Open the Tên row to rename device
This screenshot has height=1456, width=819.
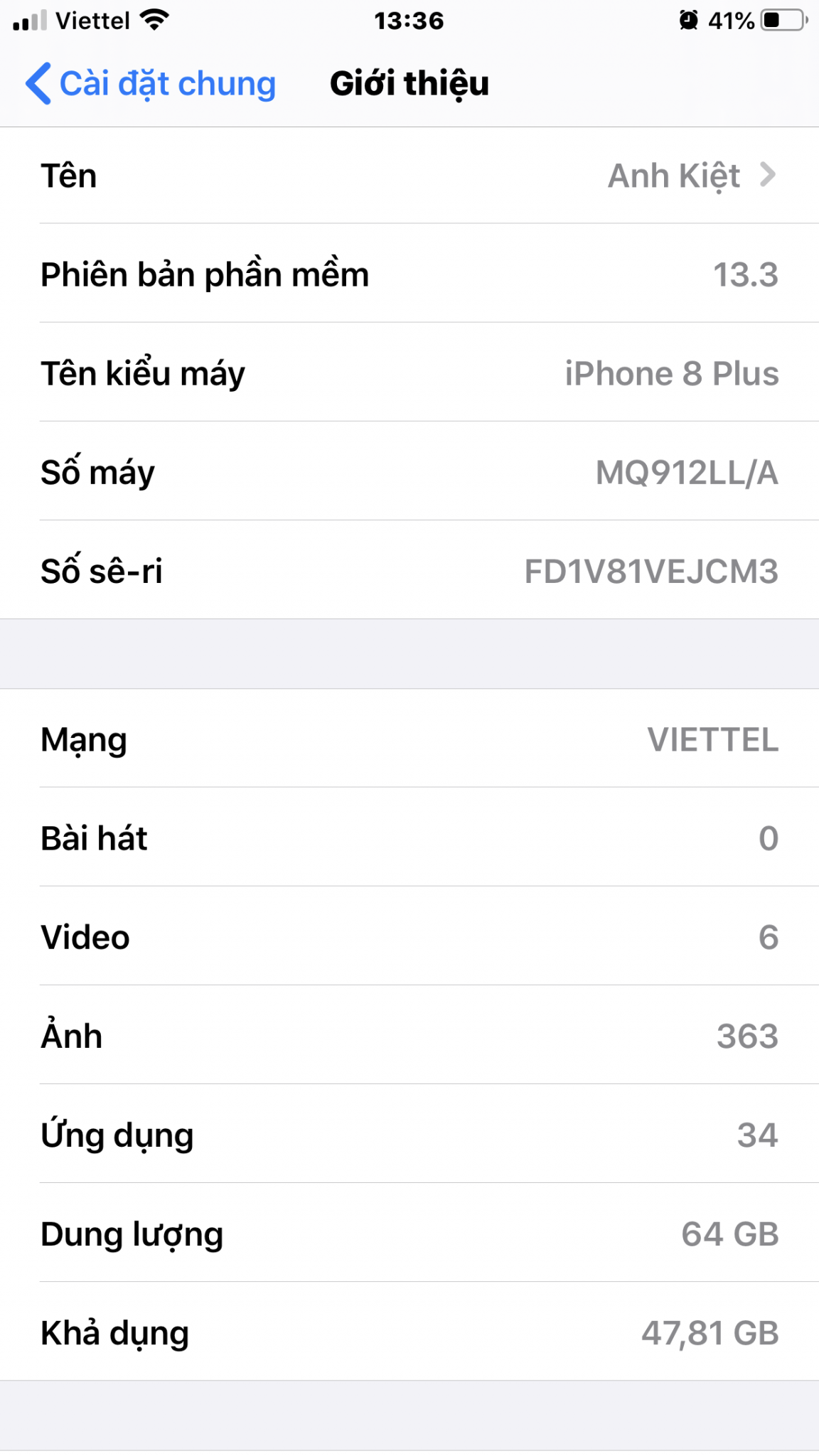409,176
